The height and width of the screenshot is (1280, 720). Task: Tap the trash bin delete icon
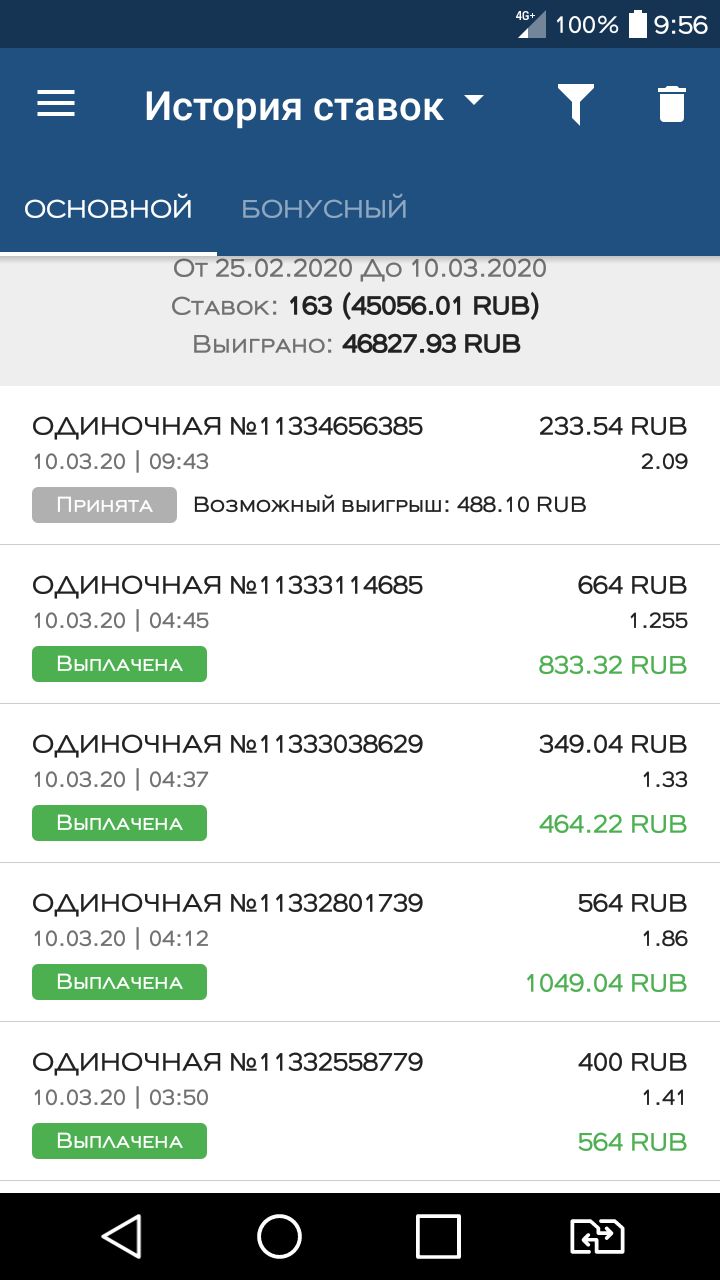(672, 104)
